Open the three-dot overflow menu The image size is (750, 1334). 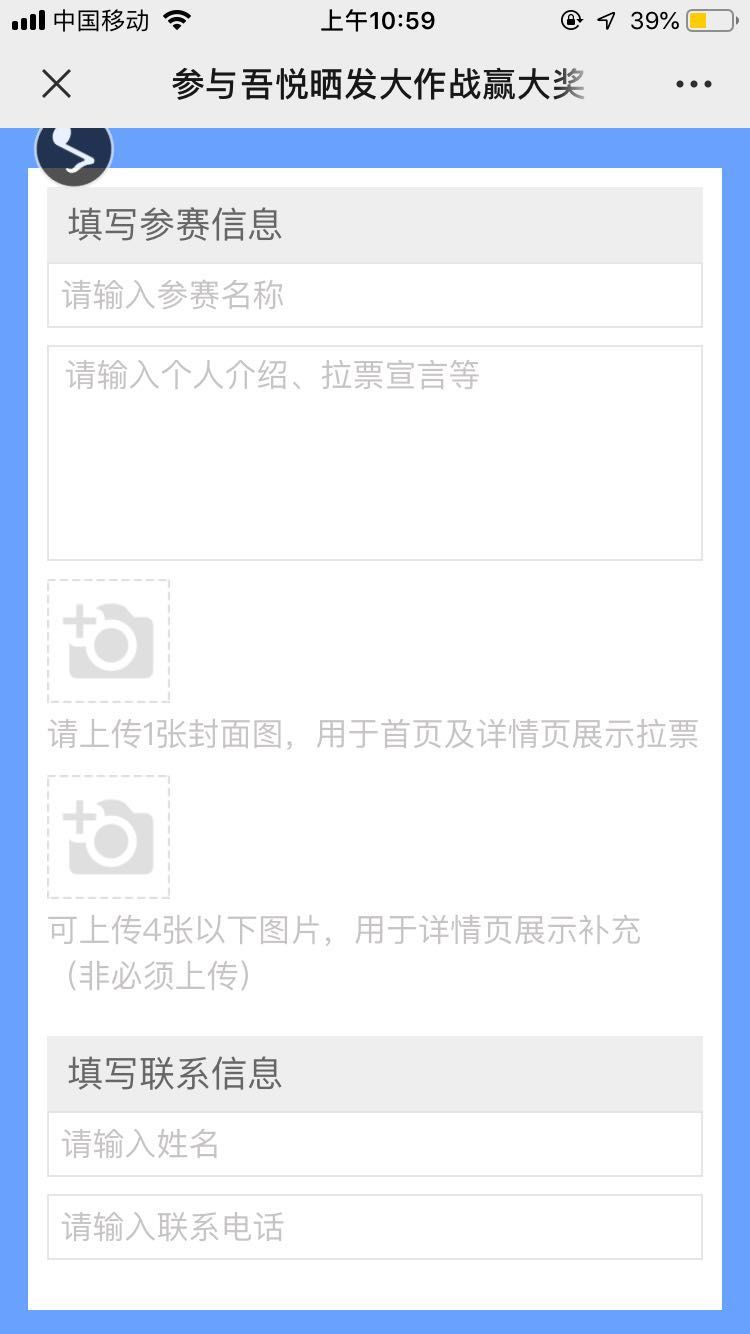(693, 85)
